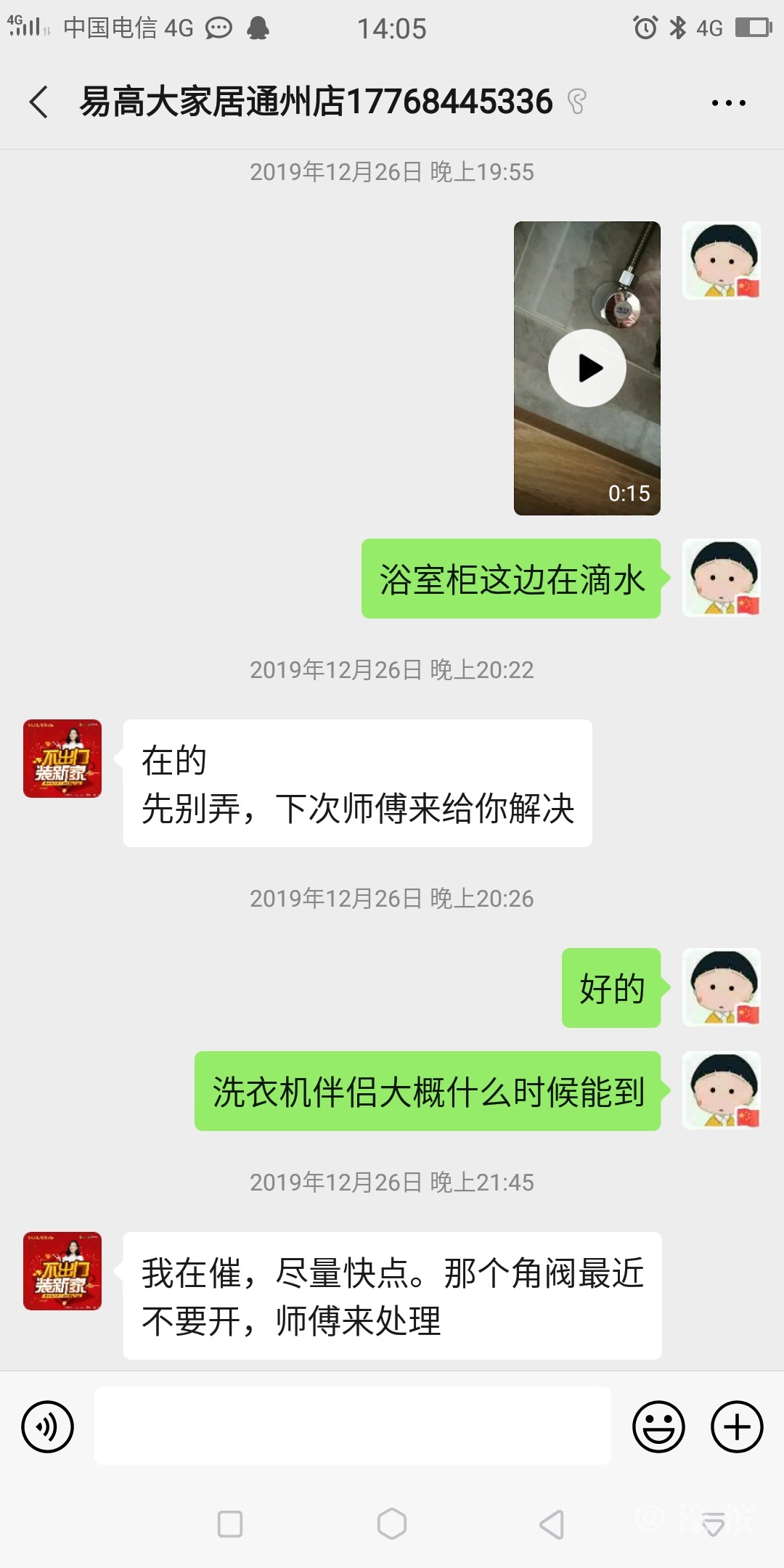Switch to voice message input
The width and height of the screenshot is (784, 1568).
click(48, 1426)
